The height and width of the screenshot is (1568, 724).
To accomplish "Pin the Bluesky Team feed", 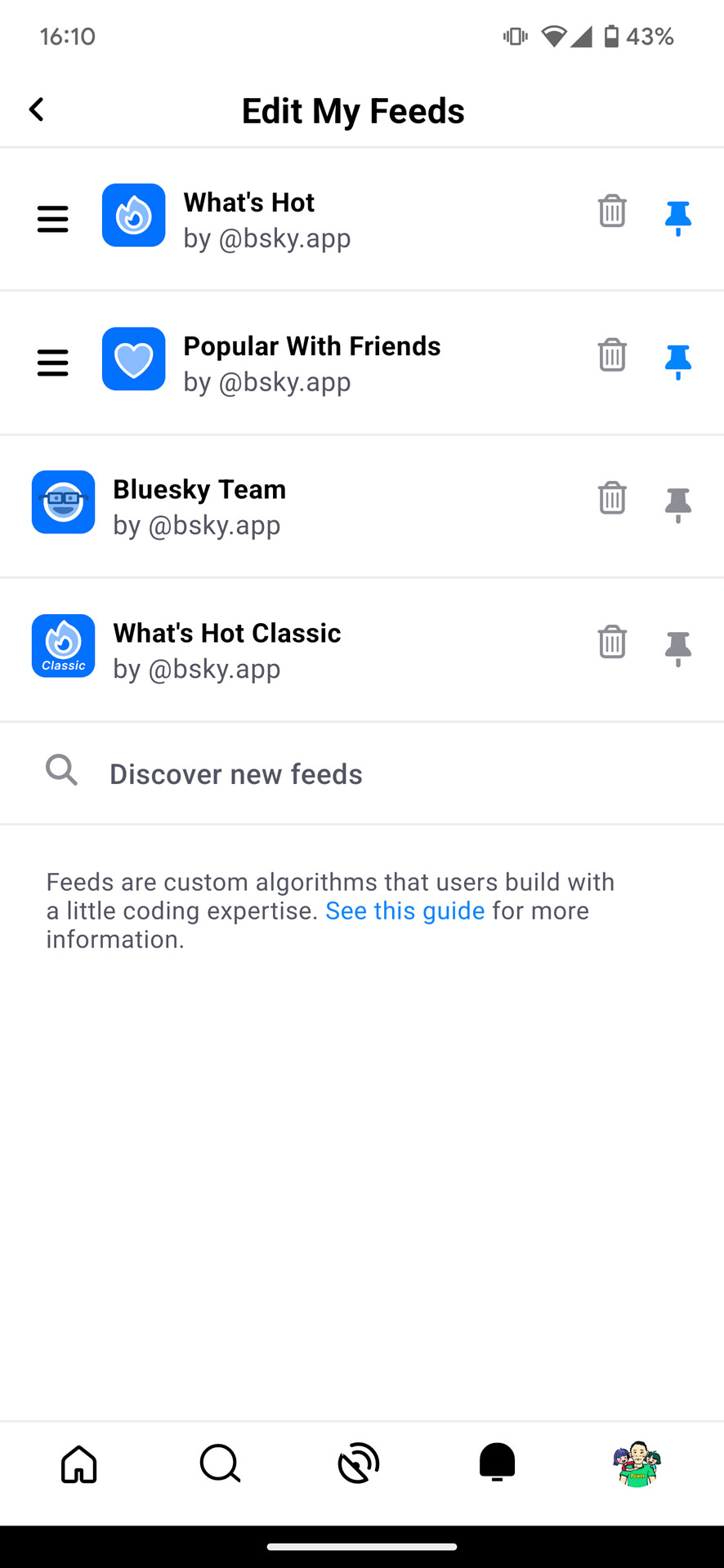I will (677, 502).
